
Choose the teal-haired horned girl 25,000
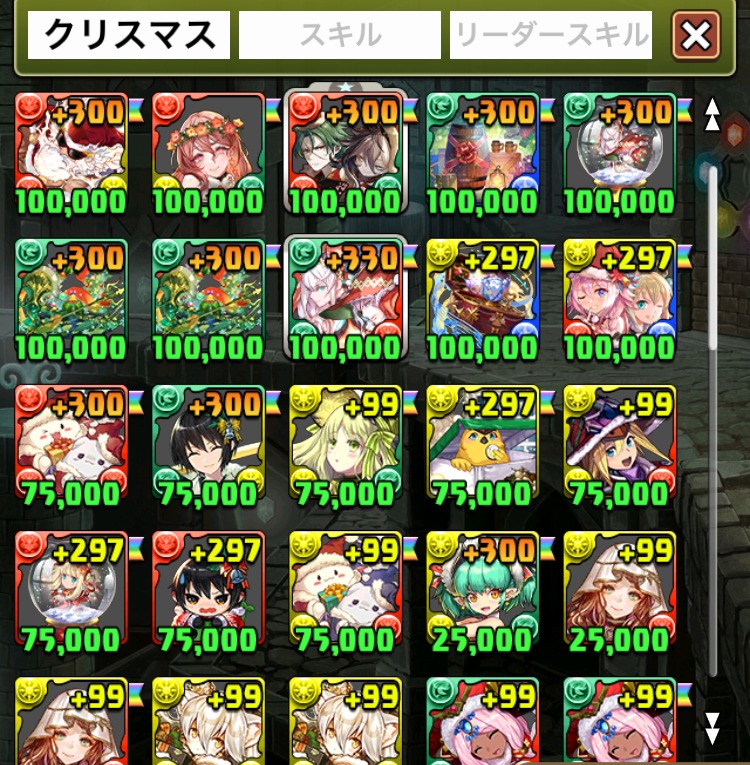(x=482, y=590)
